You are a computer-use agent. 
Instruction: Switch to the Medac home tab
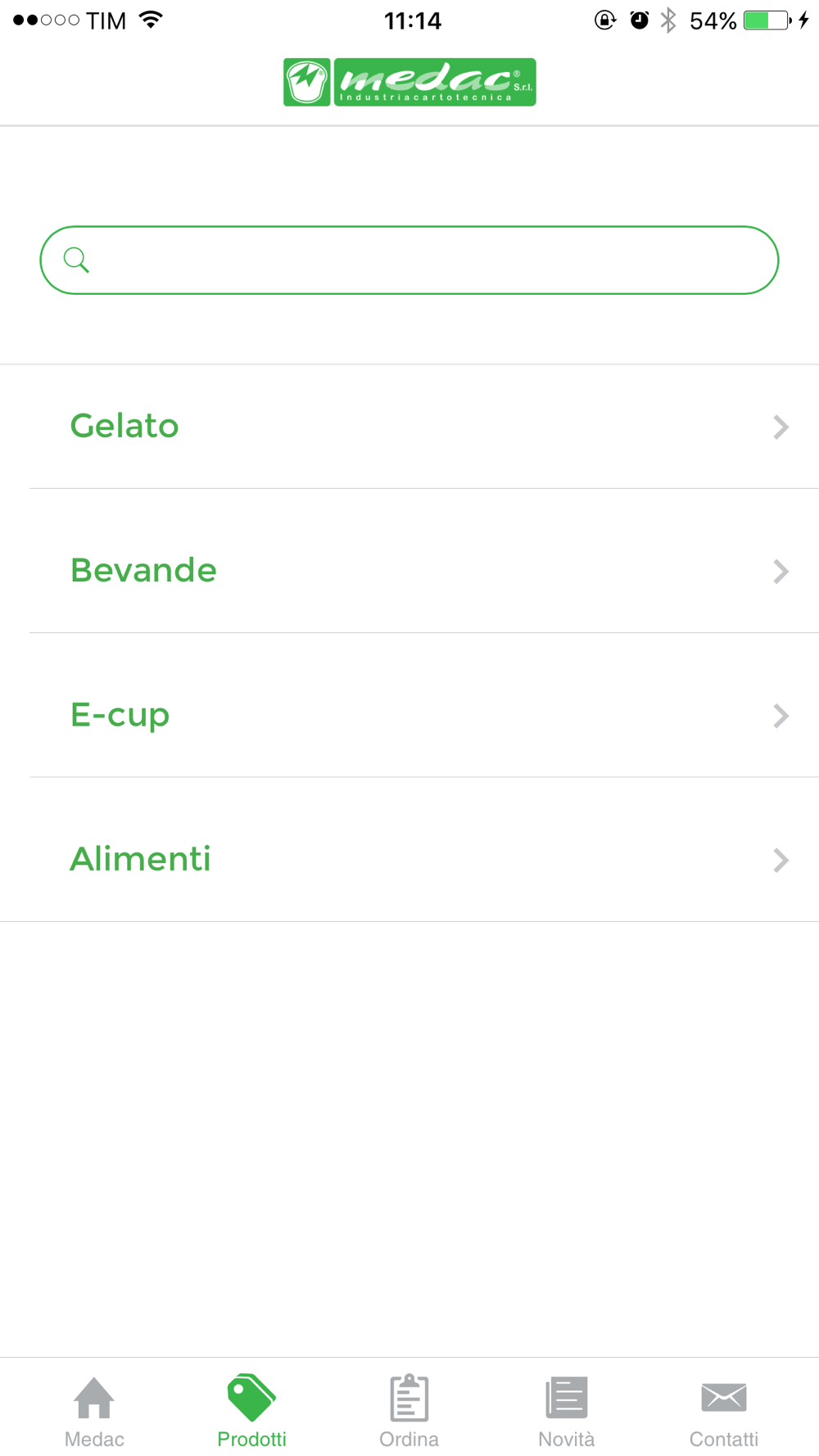coord(94,1410)
